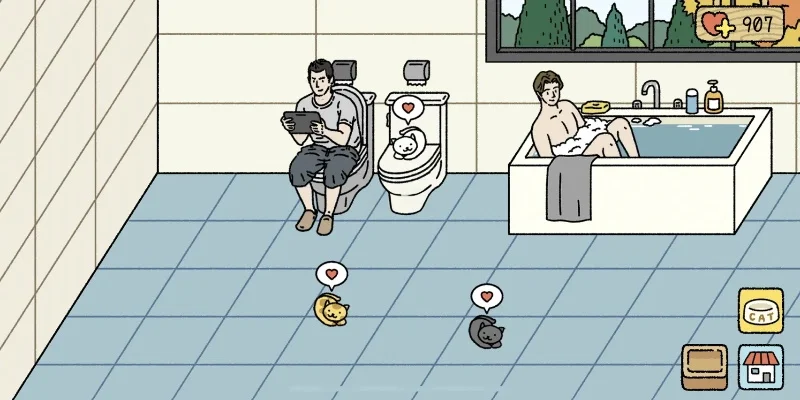Collect heart from the orange cat
Screen dimensions: 800x400
(x=330, y=274)
